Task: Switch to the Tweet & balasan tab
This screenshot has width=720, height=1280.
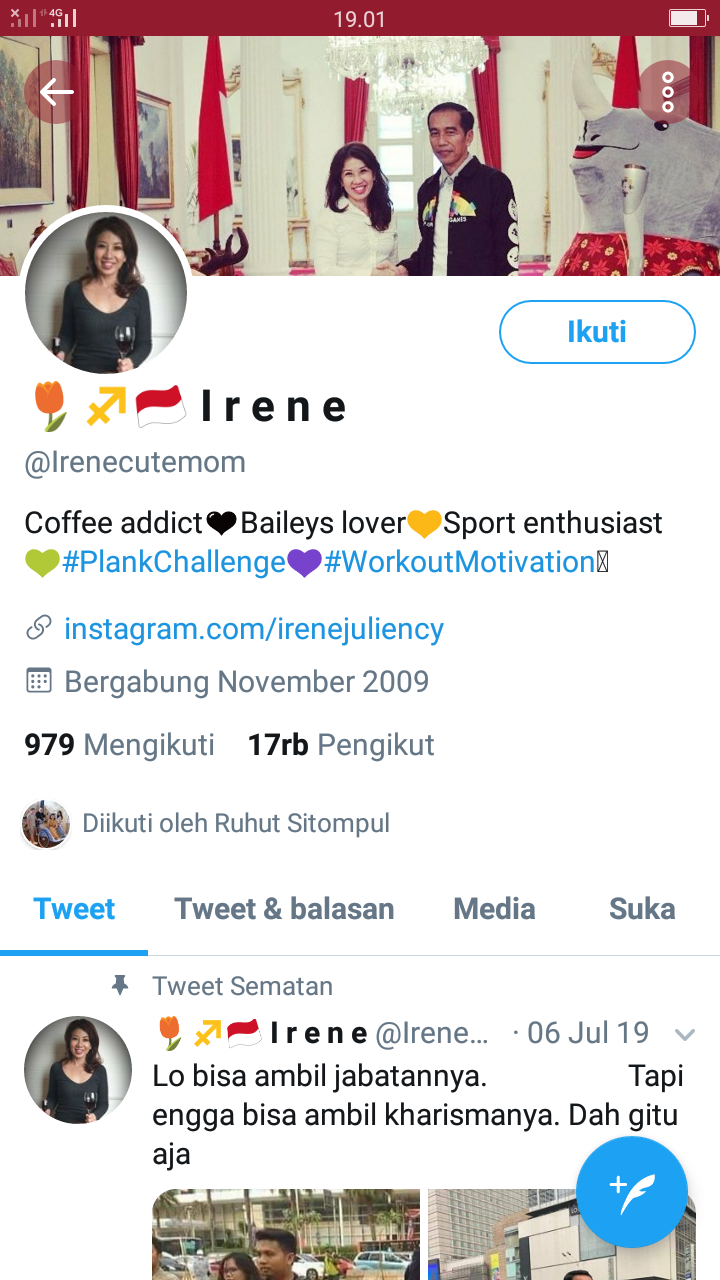Action: click(x=284, y=909)
